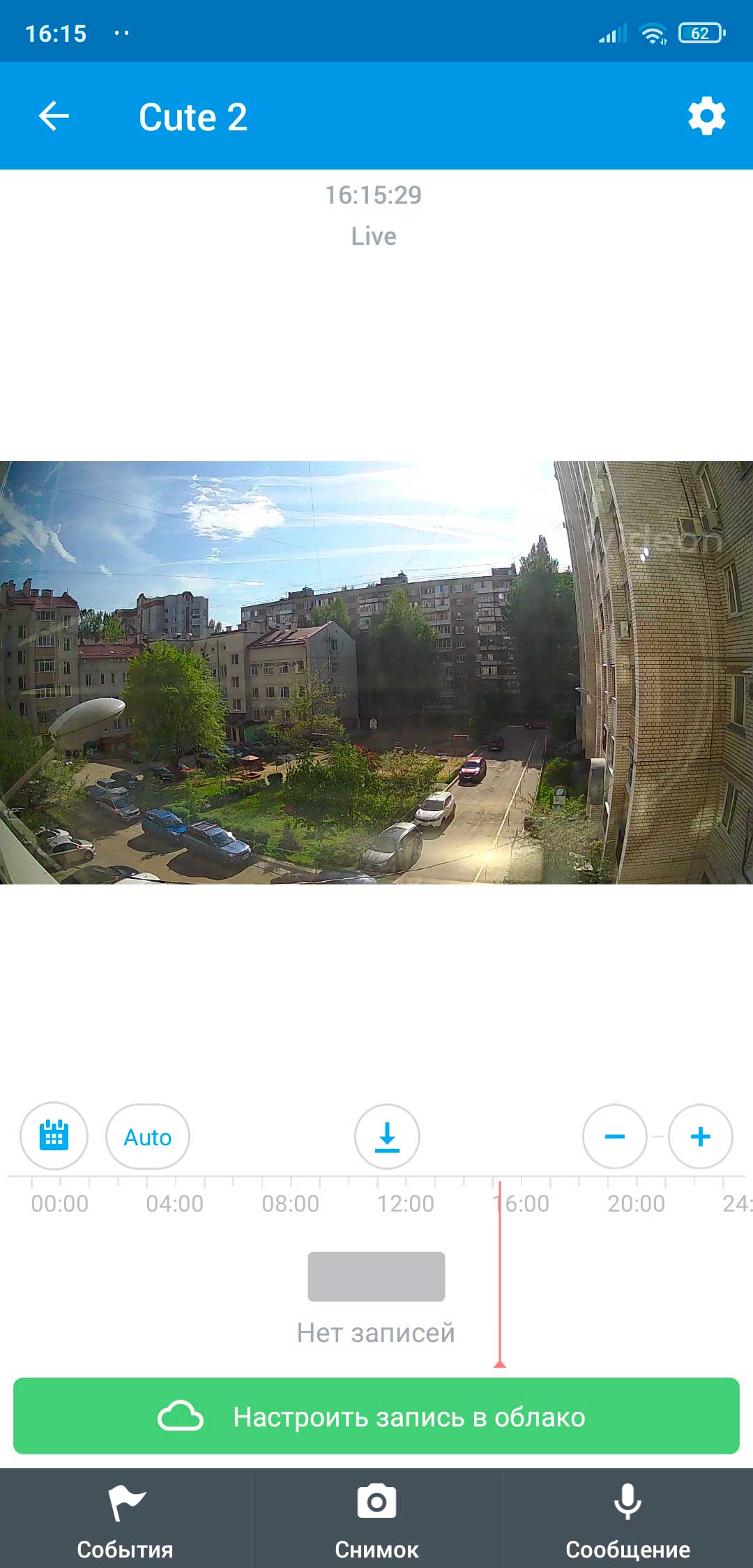This screenshot has width=753, height=1568.
Task: Zoom out the timeline with minus
Action: point(615,1136)
